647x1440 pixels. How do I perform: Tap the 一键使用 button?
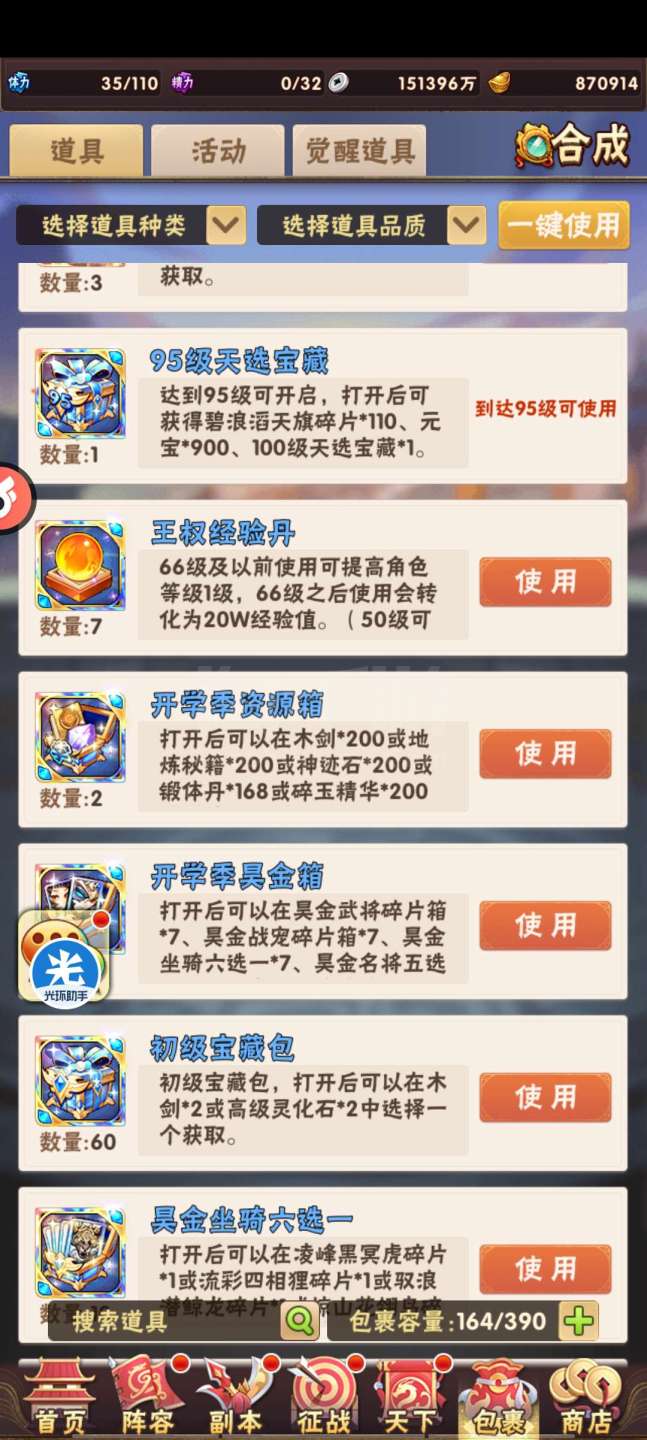(564, 225)
